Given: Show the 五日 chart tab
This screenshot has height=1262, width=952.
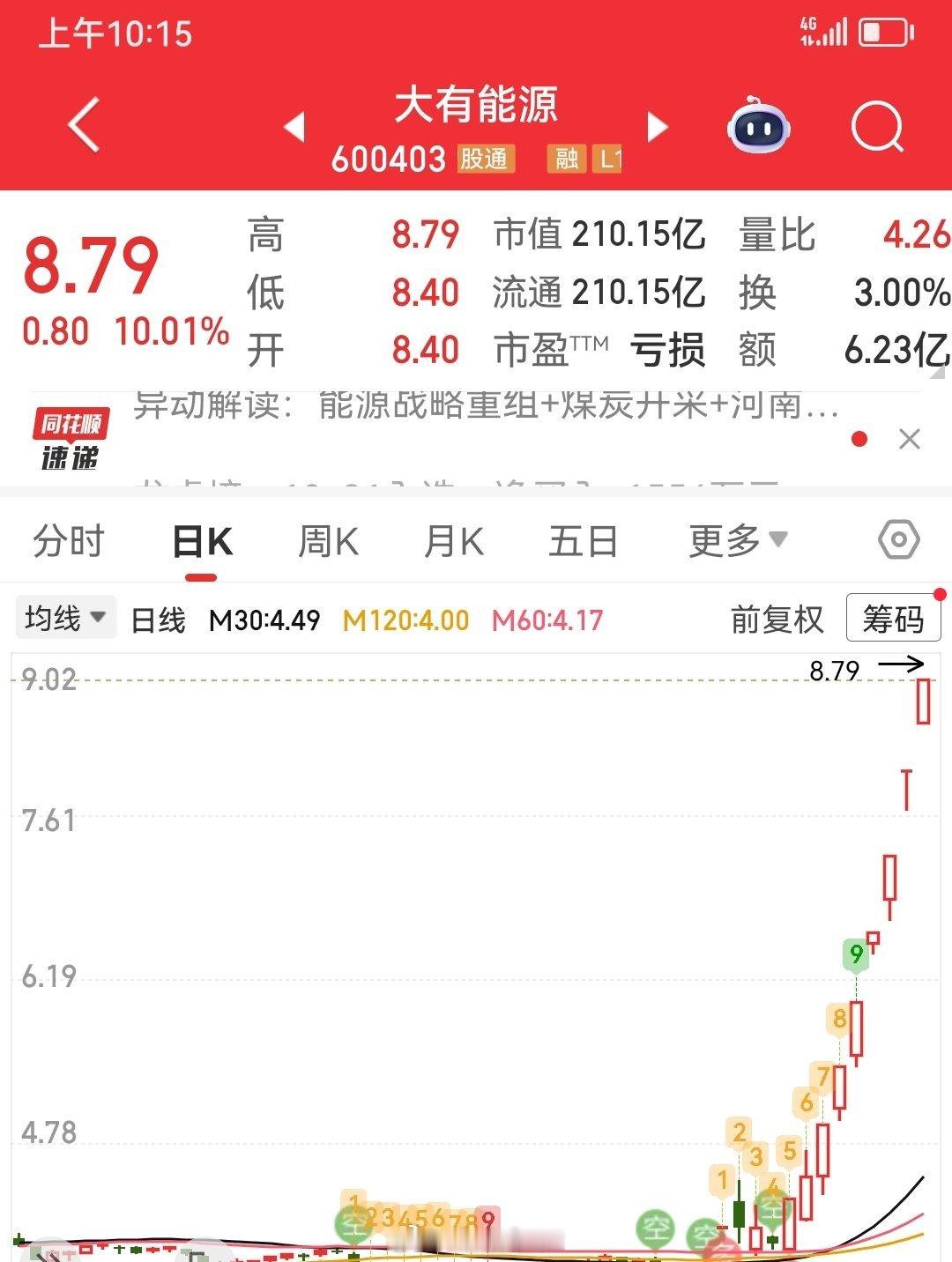Looking at the screenshot, I should point(583,541).
